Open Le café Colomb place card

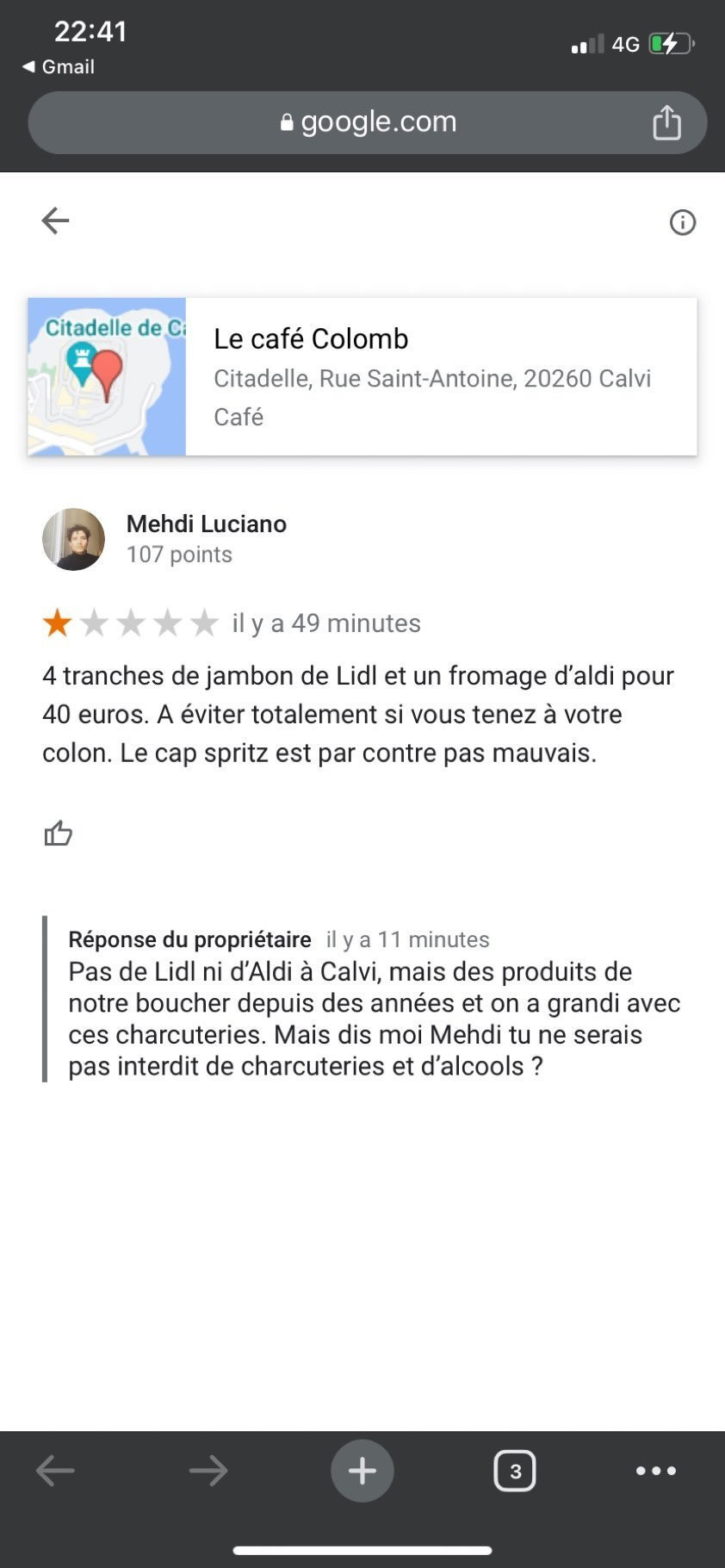click(362, 376)
